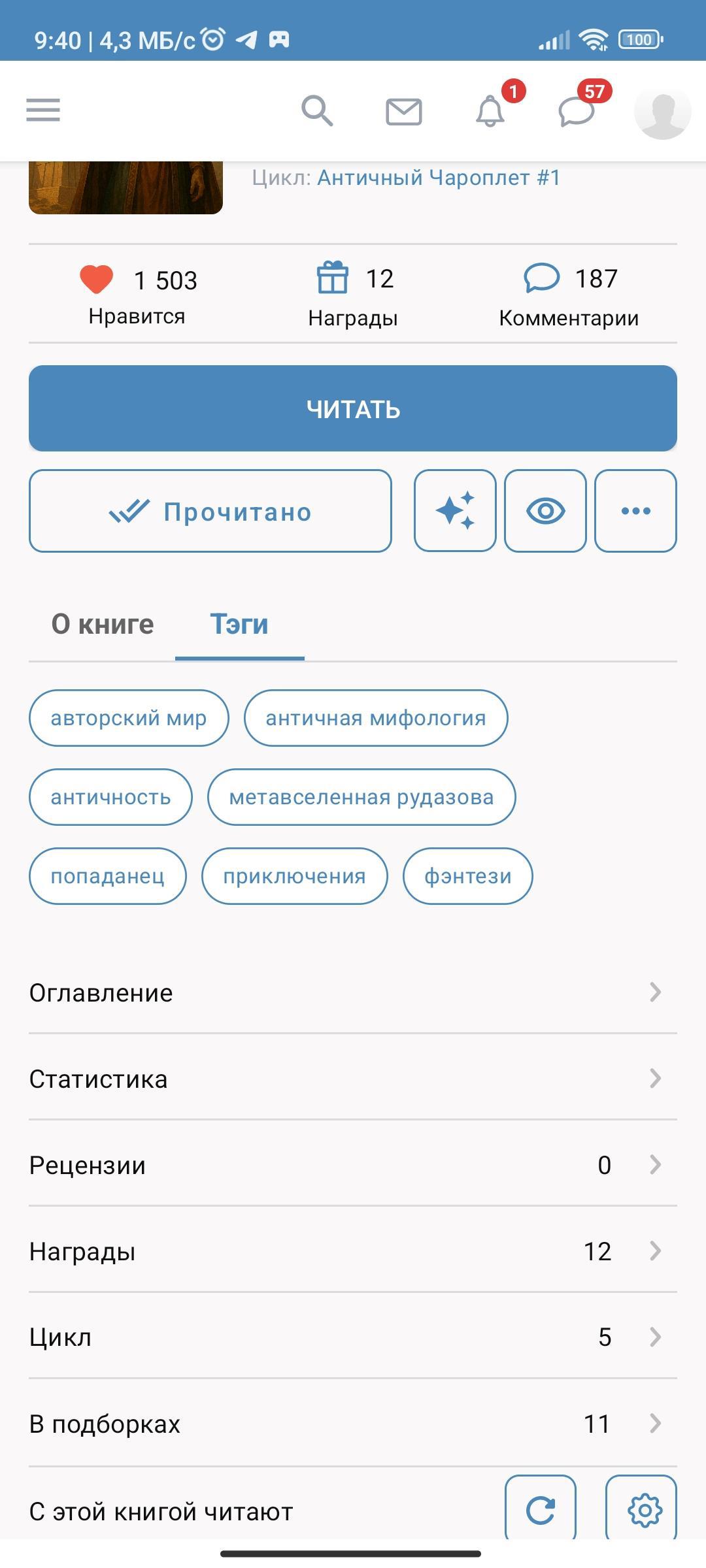Open search with the magnifier icon
The width and height of the screenshot is (706, 1568).
pos(317,110)
